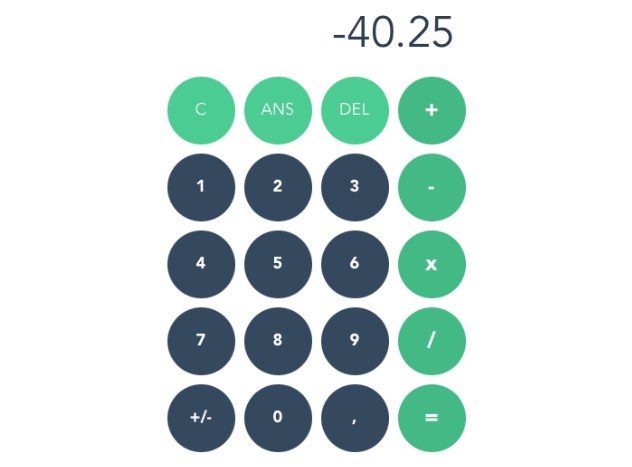Calculate the result with the equals key
Viewport: 632px width, 467px height.
point(432,418)
